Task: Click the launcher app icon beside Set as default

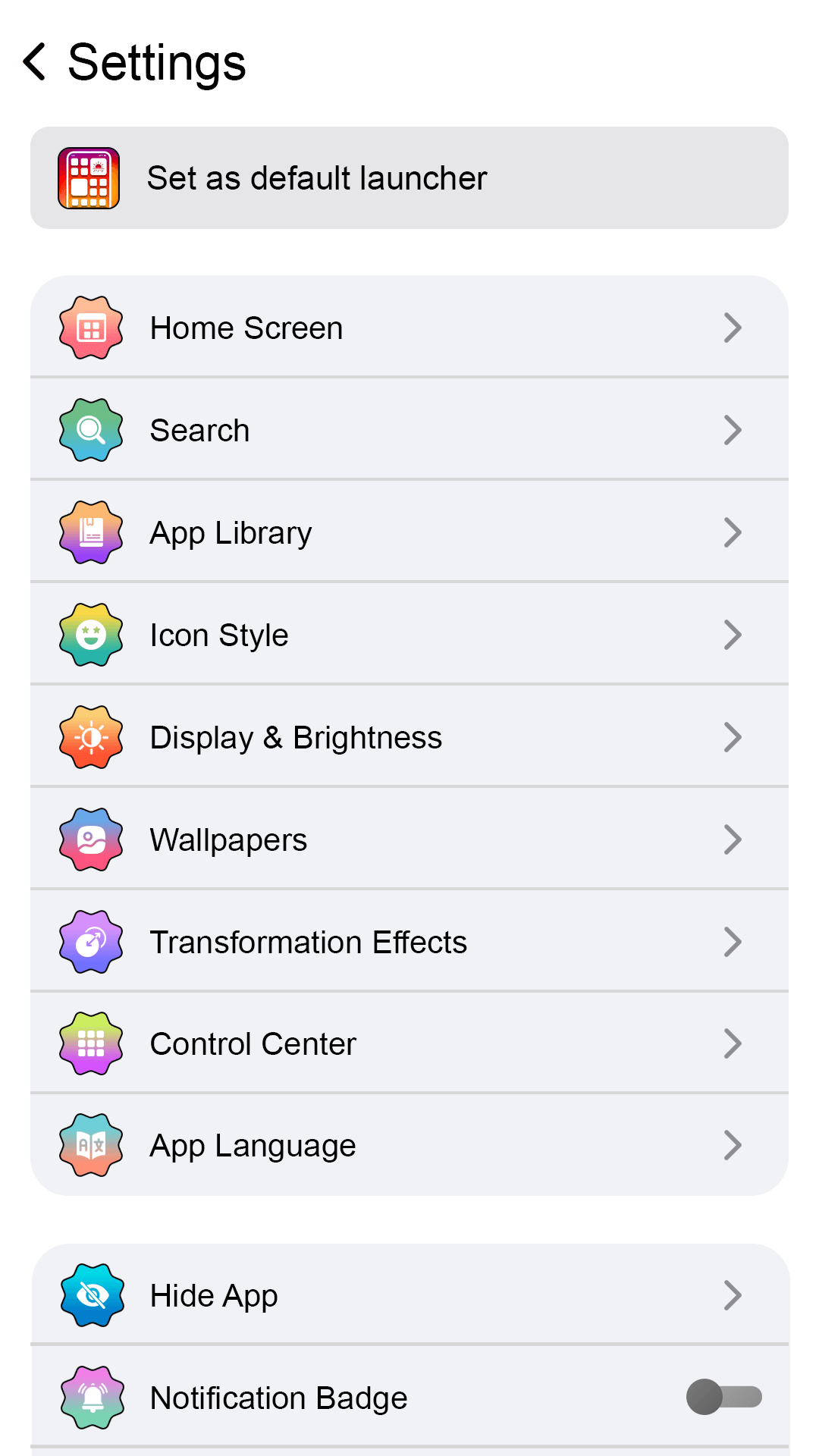Action: pos(89,177)
